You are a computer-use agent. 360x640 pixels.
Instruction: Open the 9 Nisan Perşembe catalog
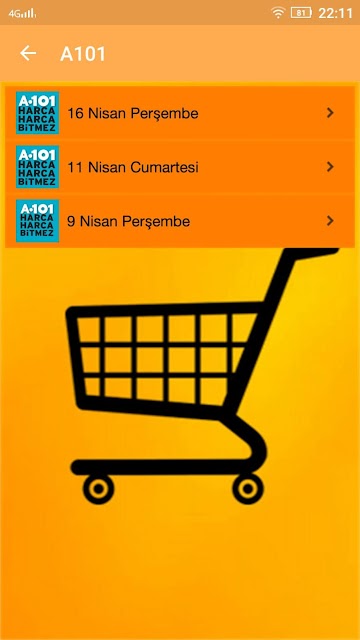point(180,221)
